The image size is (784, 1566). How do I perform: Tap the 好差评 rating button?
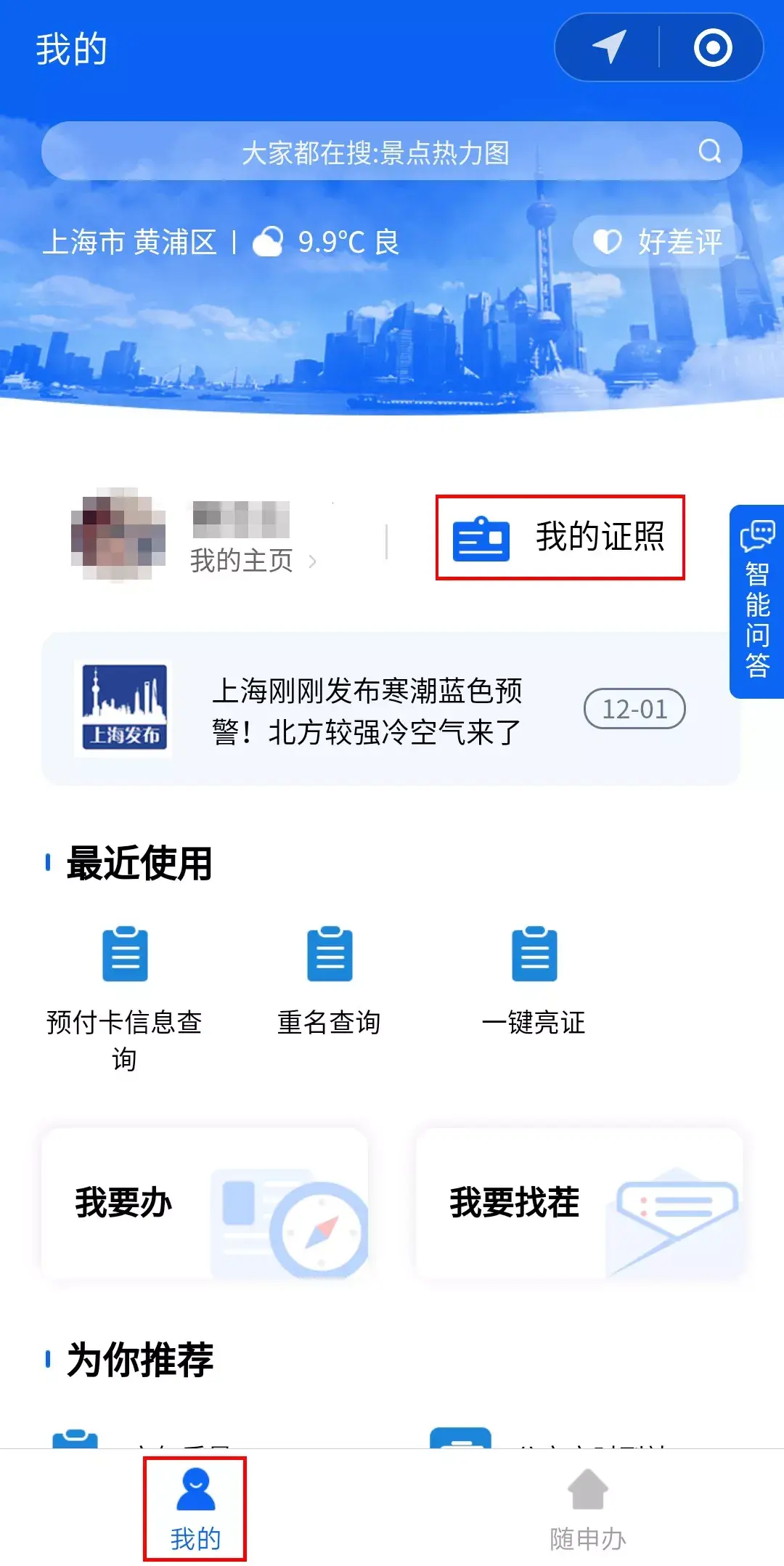658,242
